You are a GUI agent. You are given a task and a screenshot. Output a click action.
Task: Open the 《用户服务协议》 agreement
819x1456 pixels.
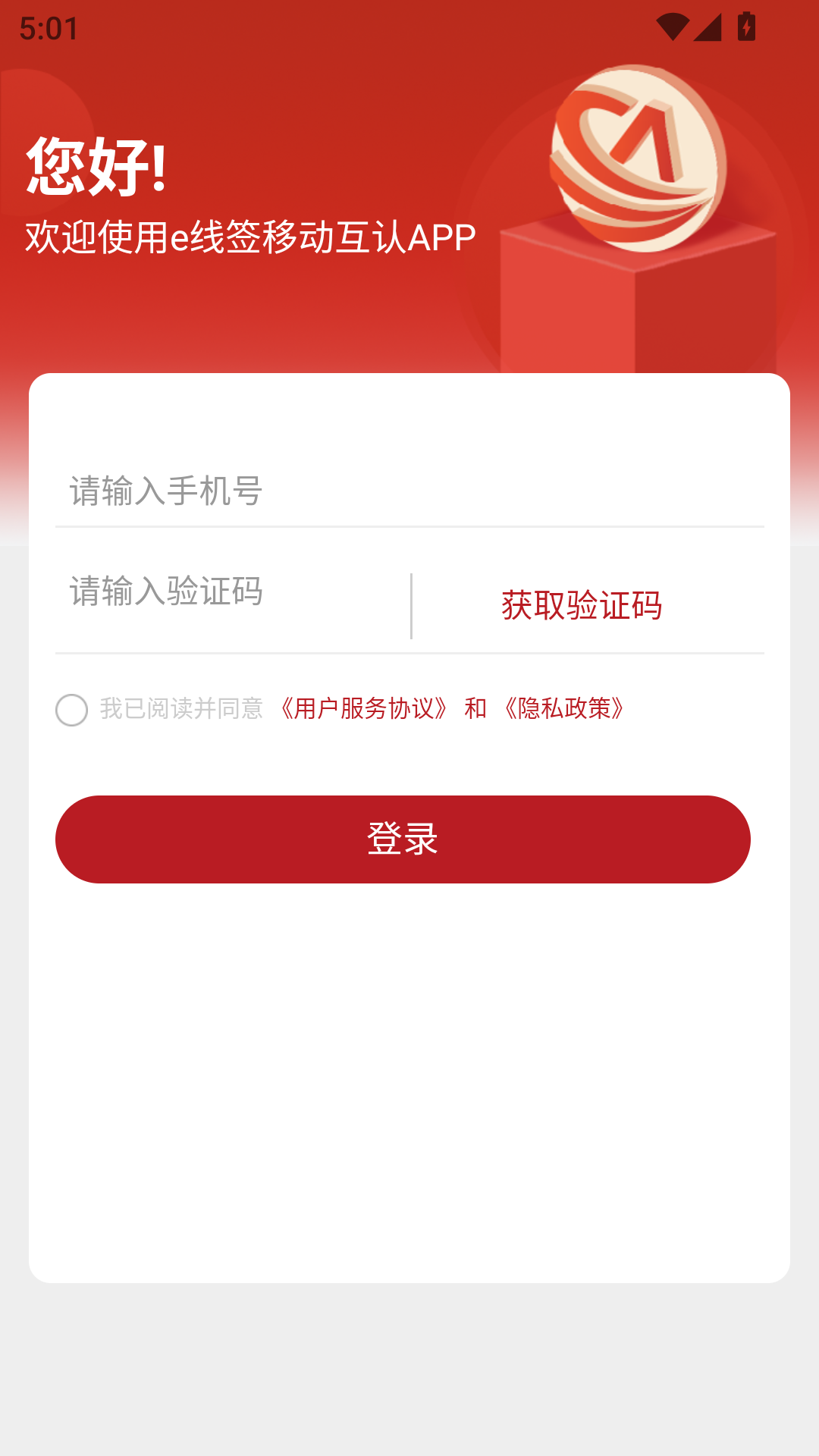pos(364,711)
